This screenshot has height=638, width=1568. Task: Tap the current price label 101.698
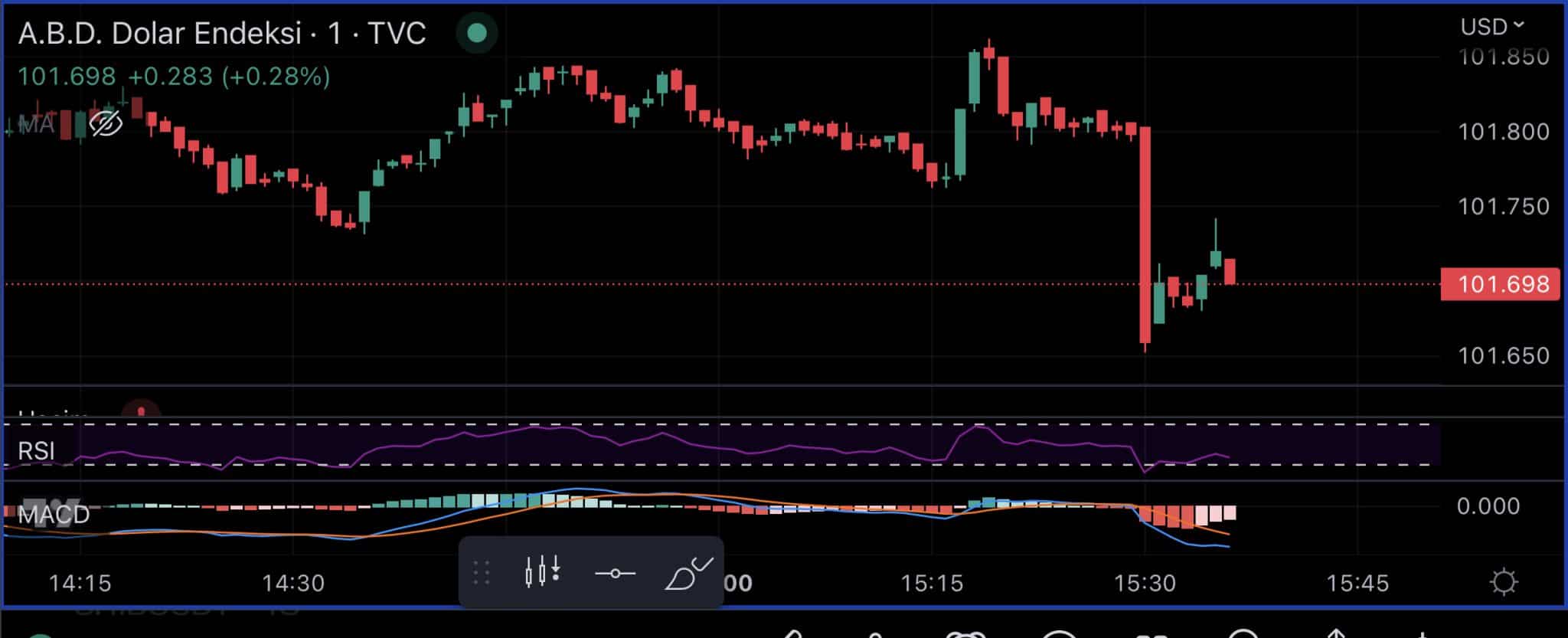1501,285
